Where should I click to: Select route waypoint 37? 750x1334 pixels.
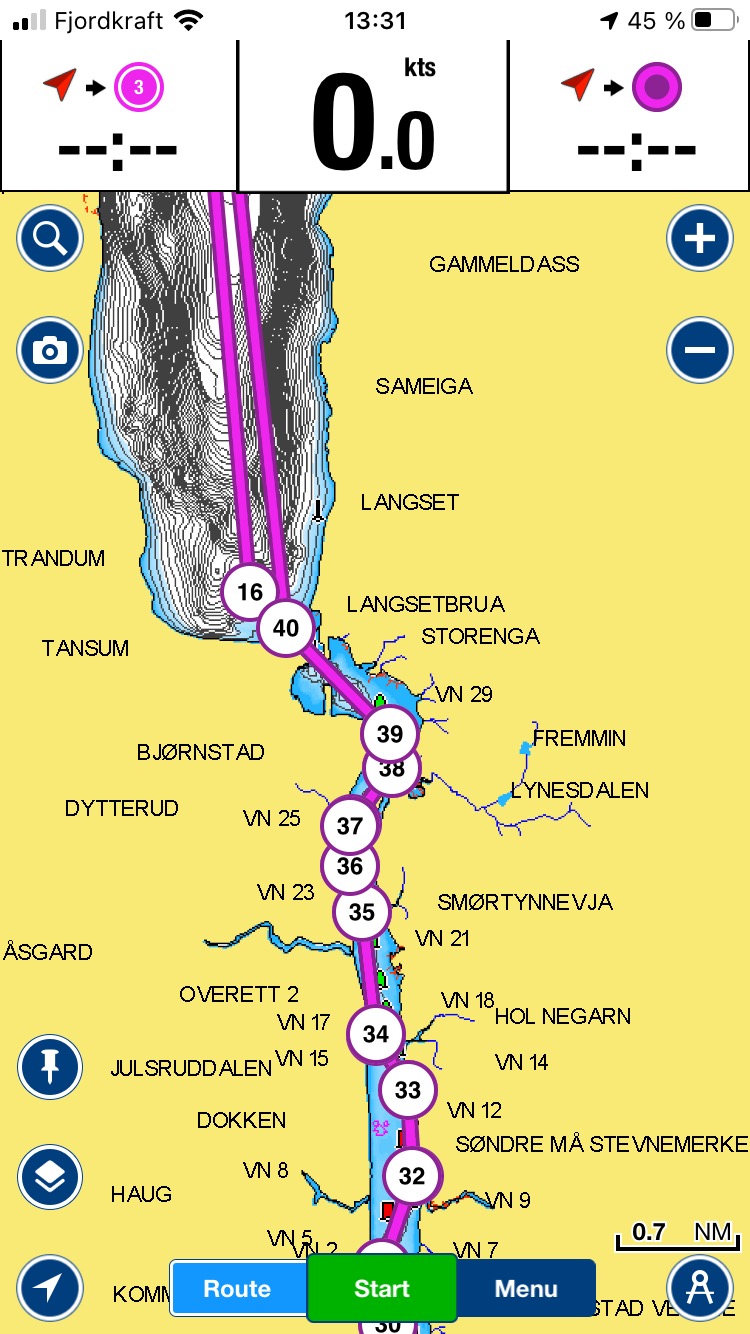click(x=350, y=826)
